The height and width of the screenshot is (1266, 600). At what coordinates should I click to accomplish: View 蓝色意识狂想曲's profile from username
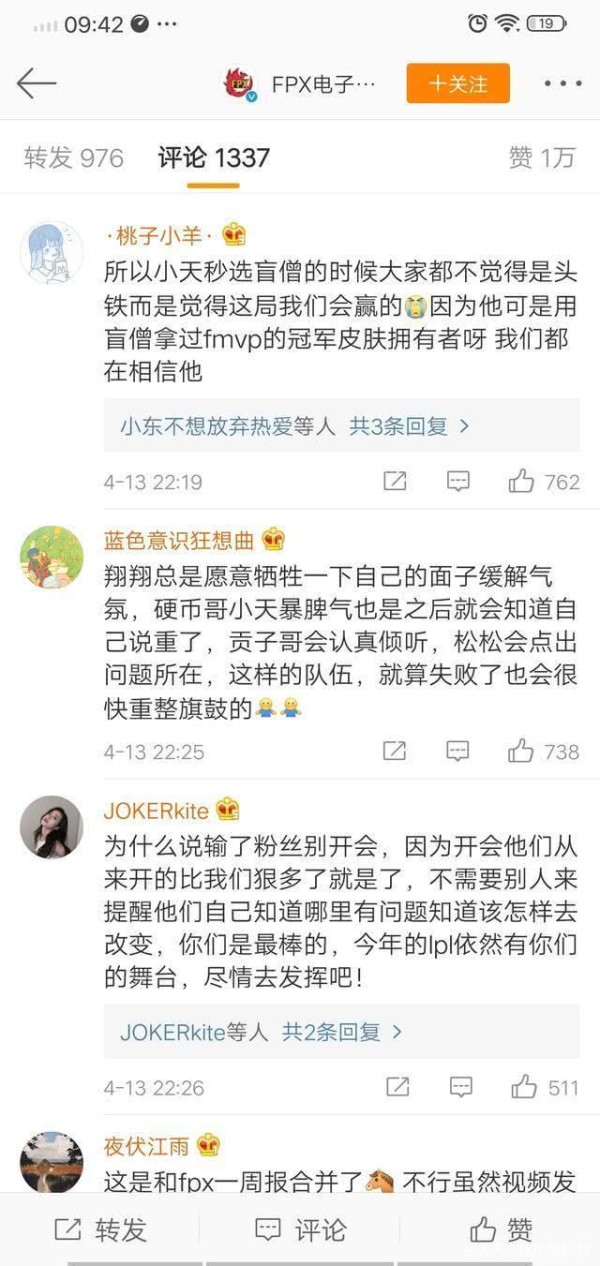180,541
